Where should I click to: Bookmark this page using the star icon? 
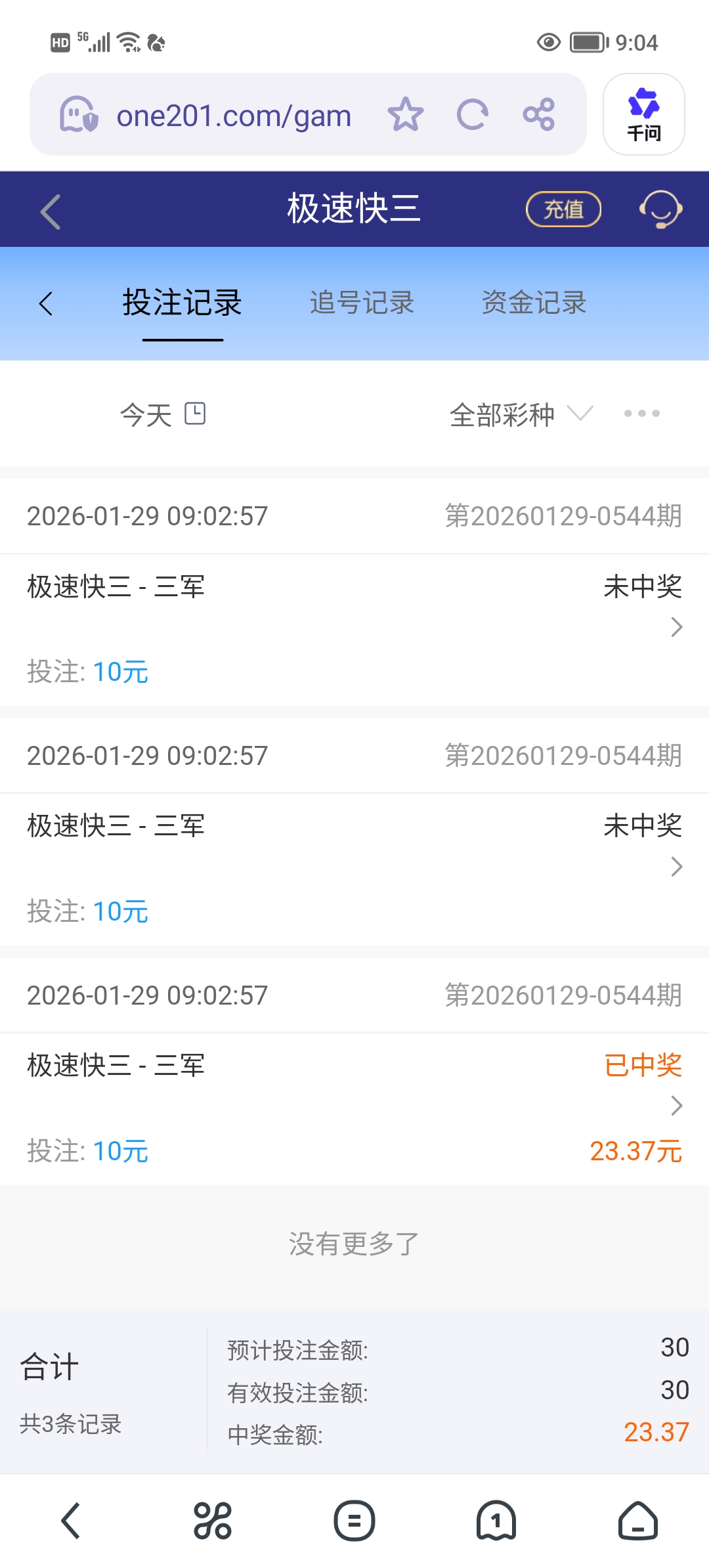(x=406, y=114)
